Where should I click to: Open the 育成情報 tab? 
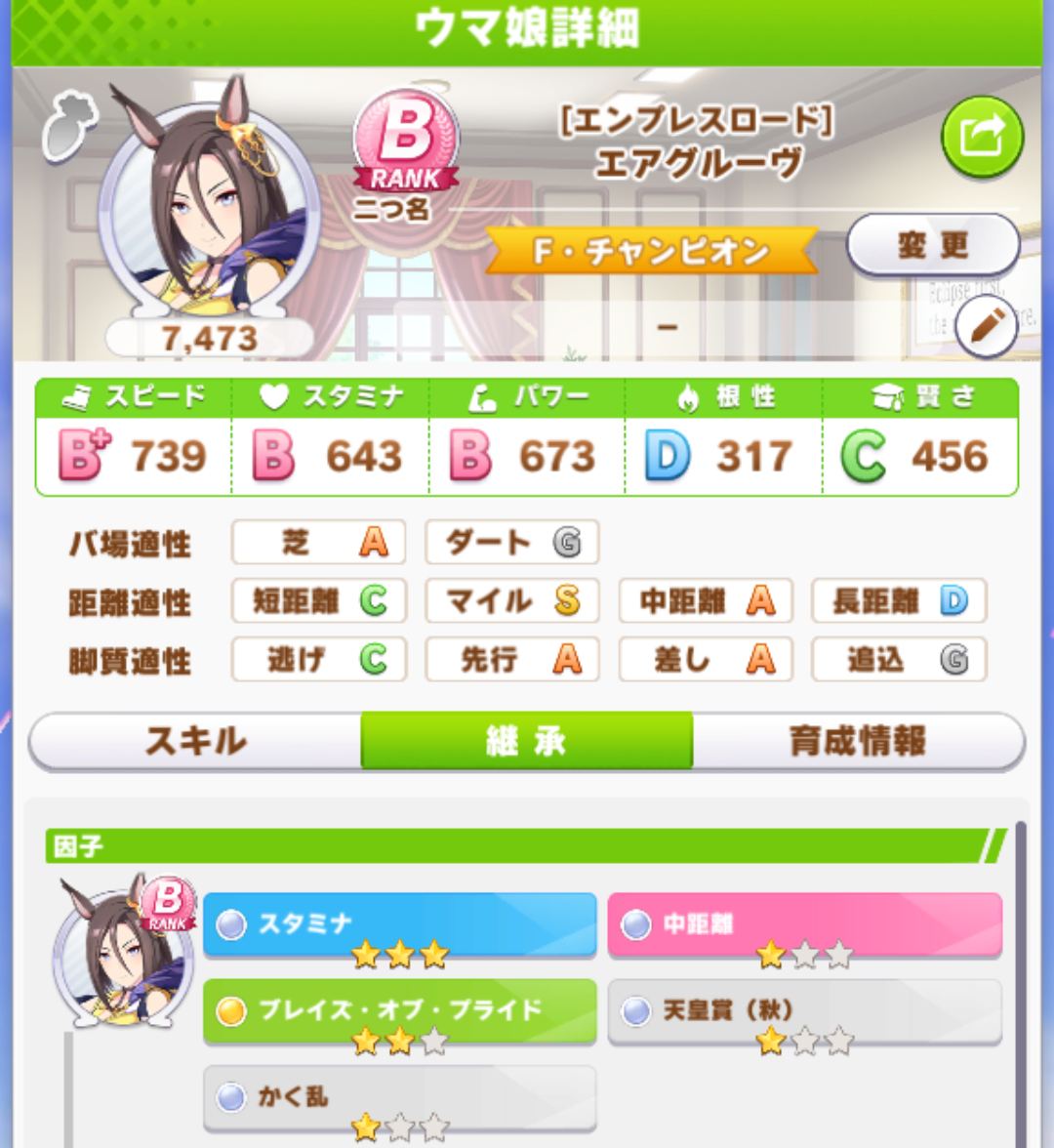858,742
